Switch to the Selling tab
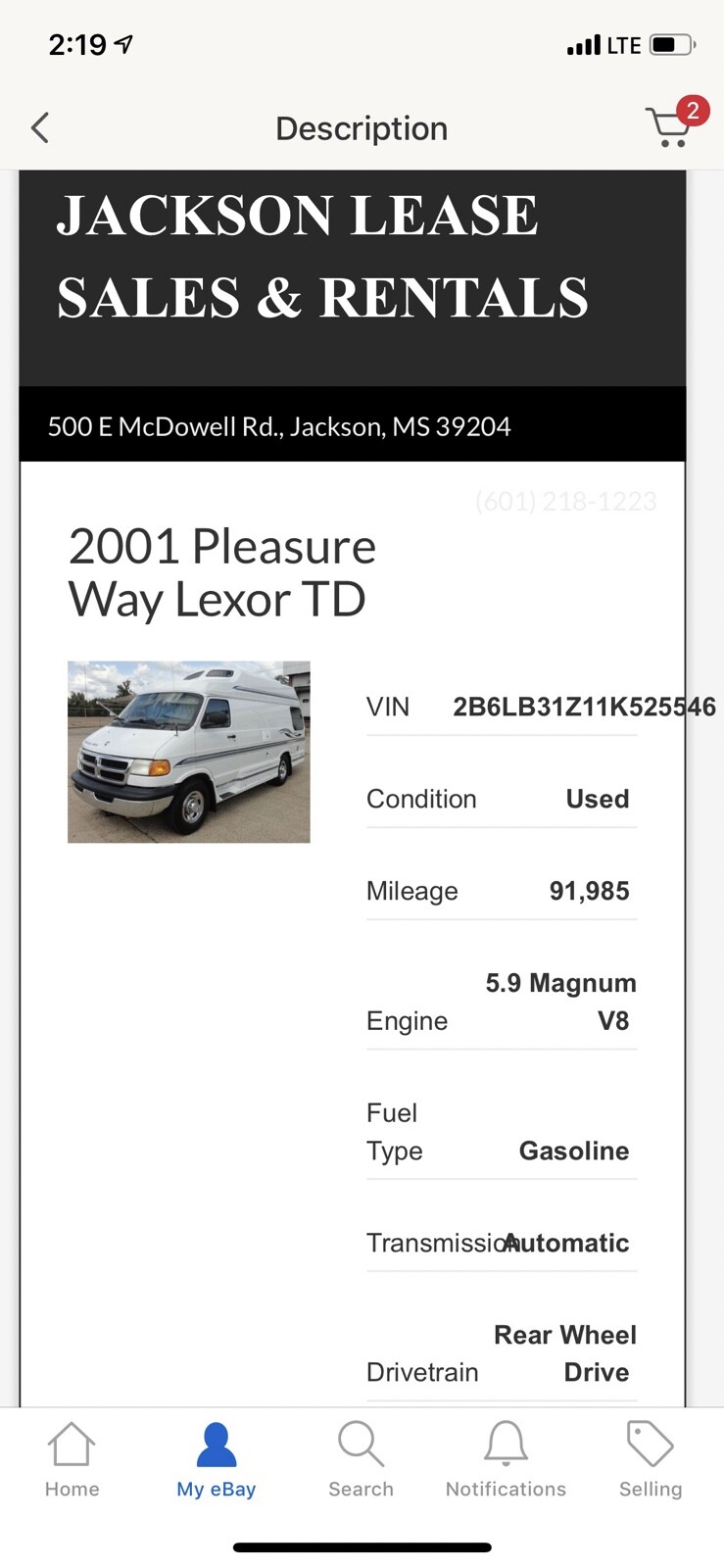The width and height of the screenshot is (724, 1568). 650,1460
